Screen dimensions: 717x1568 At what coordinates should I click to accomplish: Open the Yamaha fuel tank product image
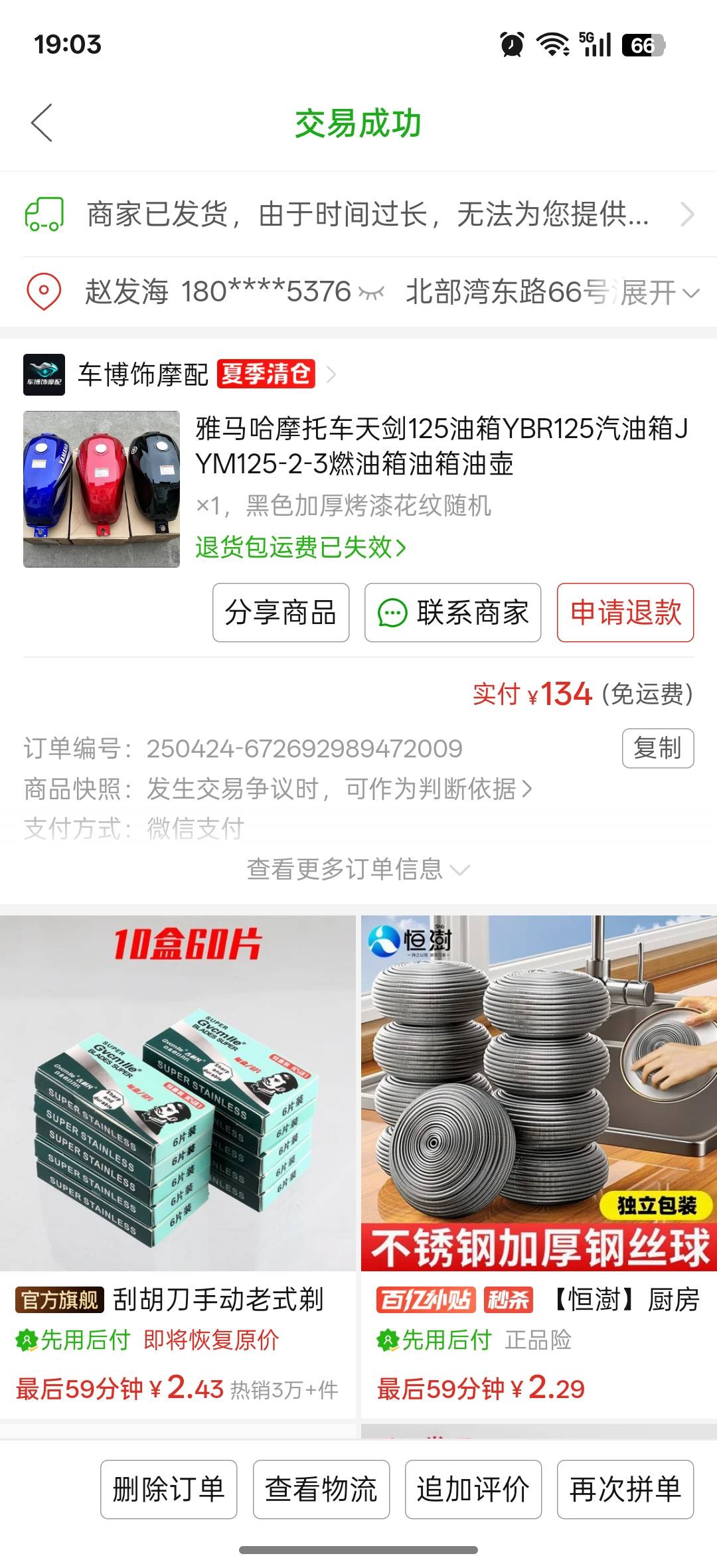pyautogui.click(x=102, y=489)
